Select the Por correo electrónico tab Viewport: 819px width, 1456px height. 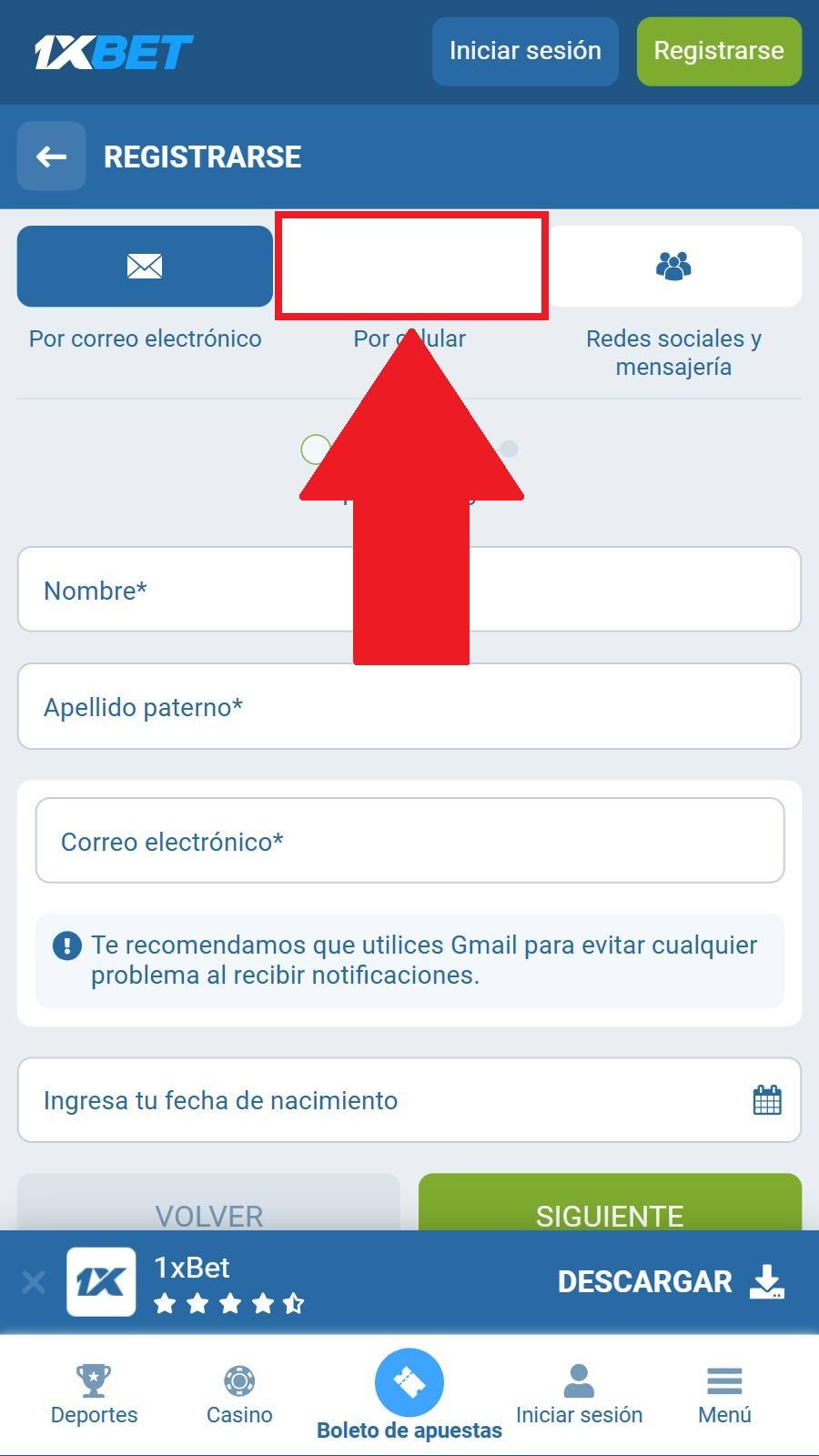pyautogui.click(x=145, y=266)
